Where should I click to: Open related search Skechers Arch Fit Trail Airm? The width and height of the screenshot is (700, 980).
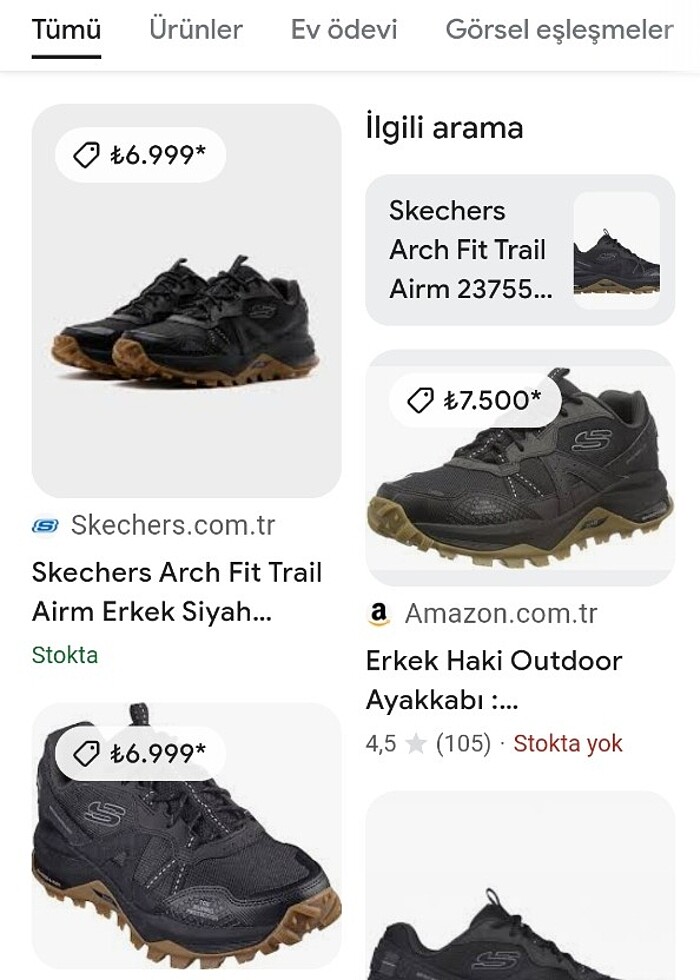519,250
